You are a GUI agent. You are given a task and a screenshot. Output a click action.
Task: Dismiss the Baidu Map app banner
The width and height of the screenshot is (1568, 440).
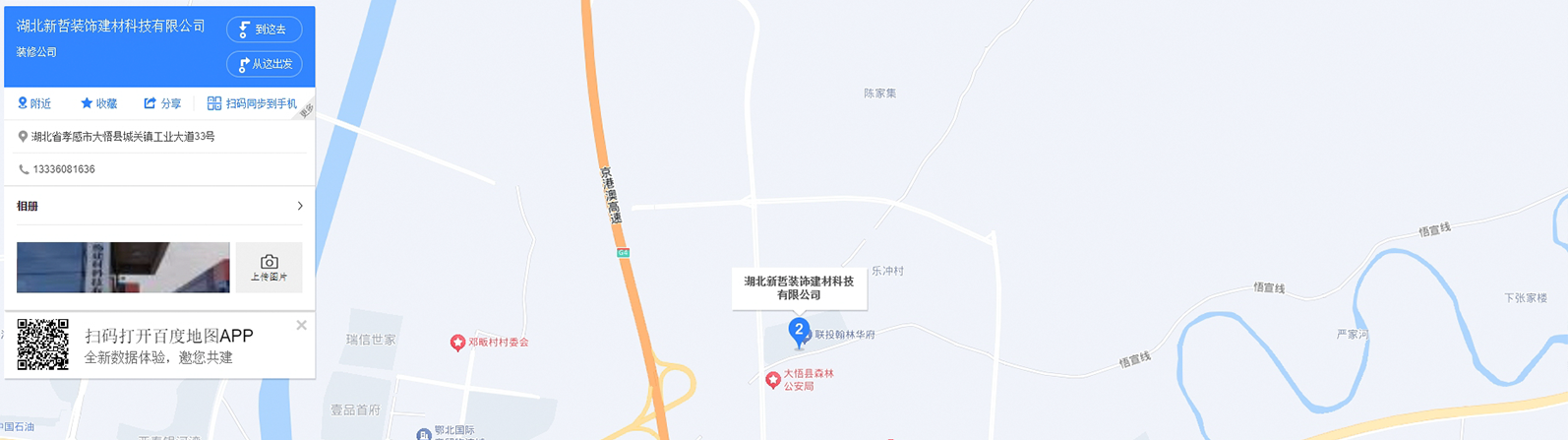[301, 325]
